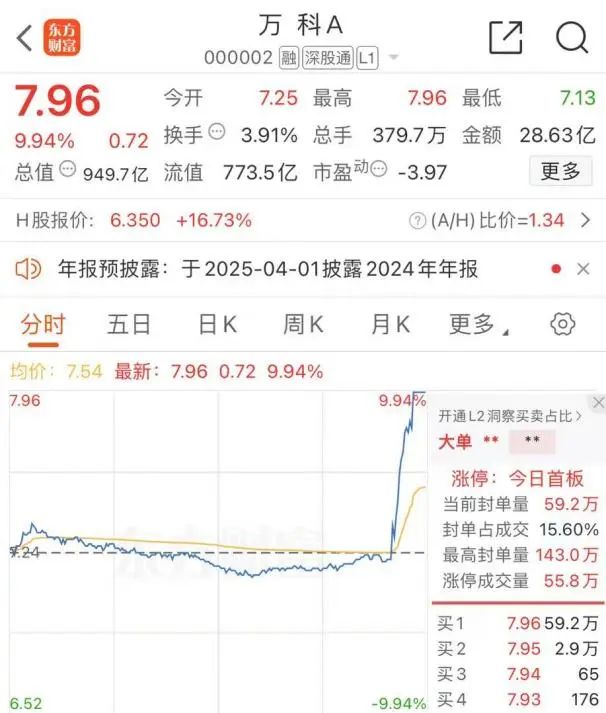Tap 更多 button for more quote data
Viewport: 606px width, 713px height.
tap(560, 172)
